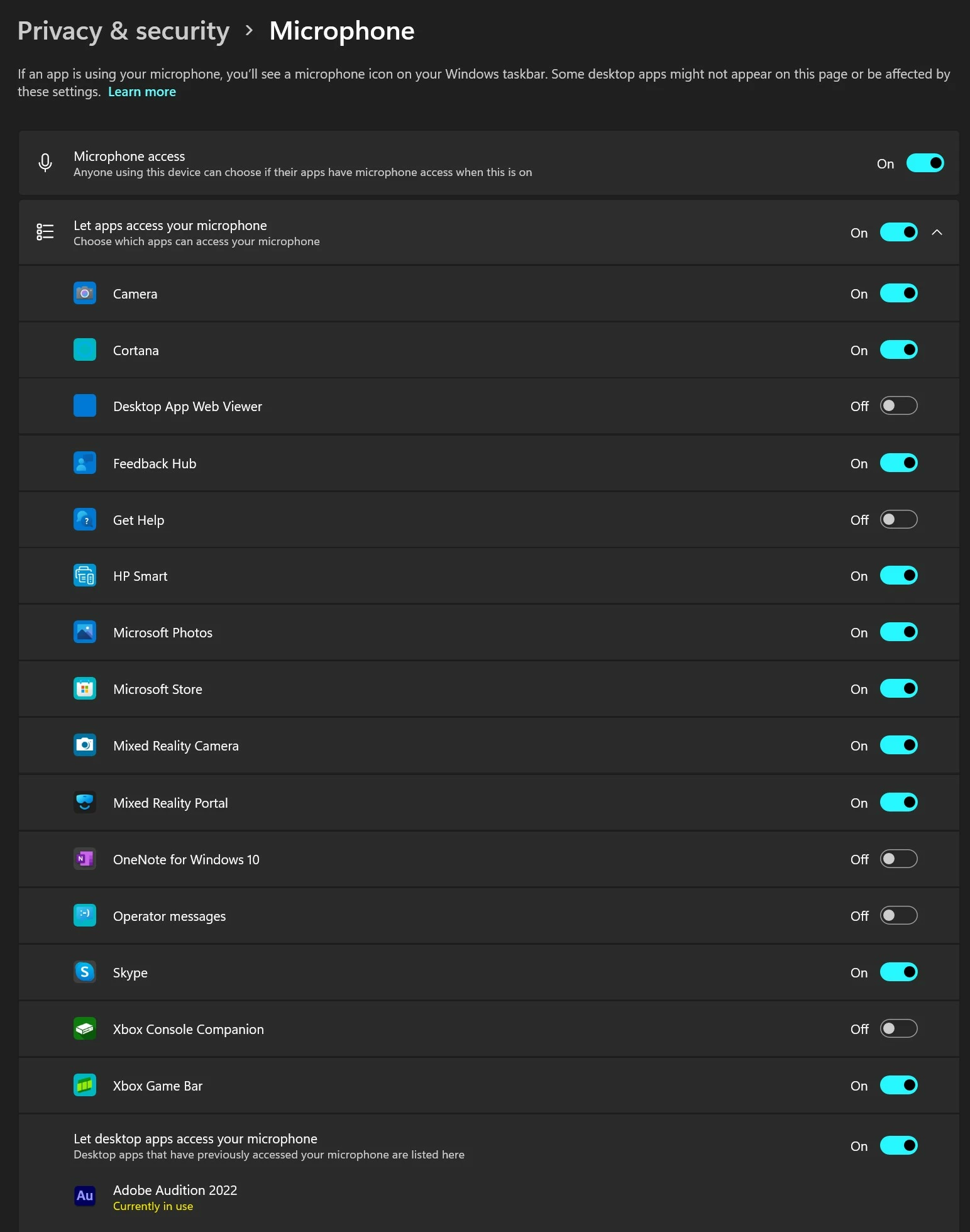
Task: Disable Let apps access your microphone
Action: (x=898, y=233)
